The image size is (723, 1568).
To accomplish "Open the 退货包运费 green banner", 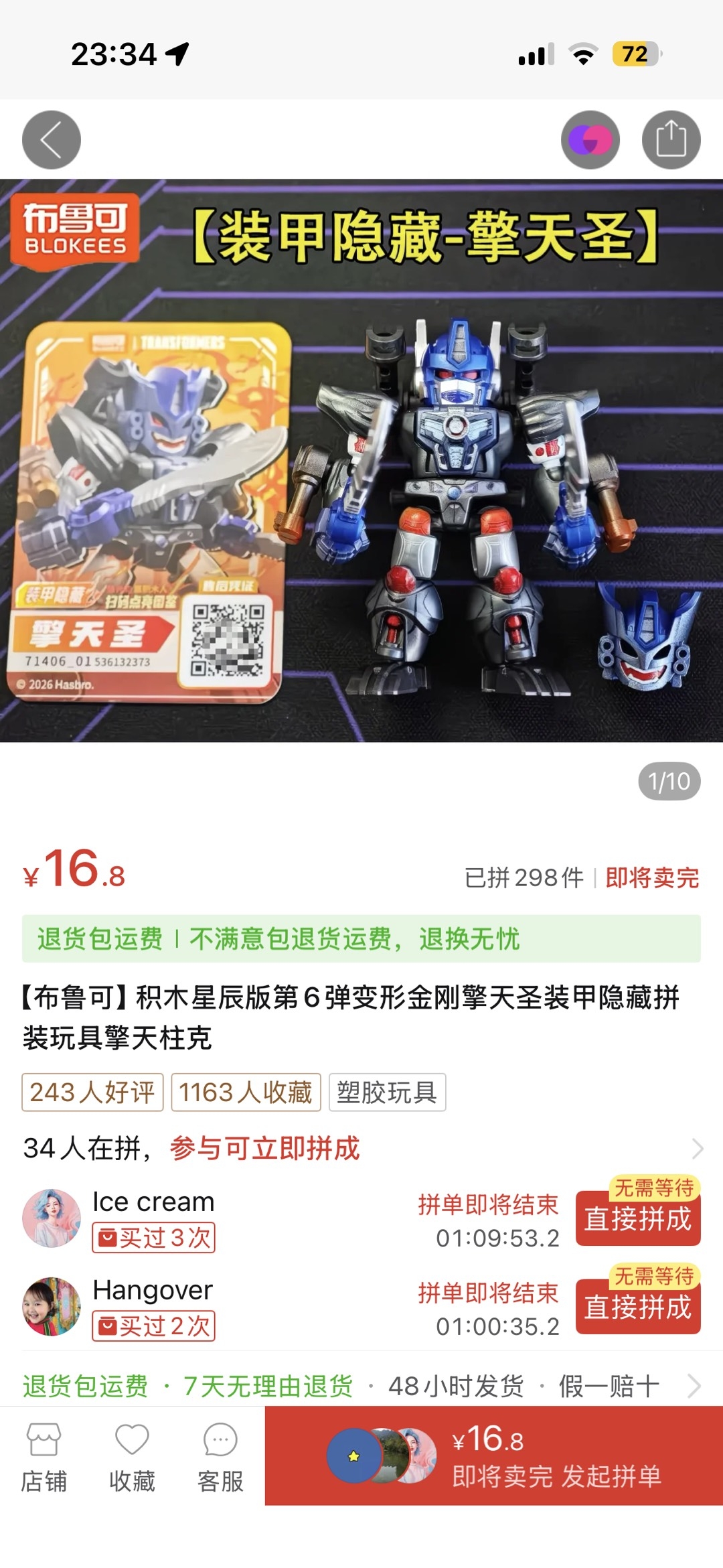I will (361, 938).
